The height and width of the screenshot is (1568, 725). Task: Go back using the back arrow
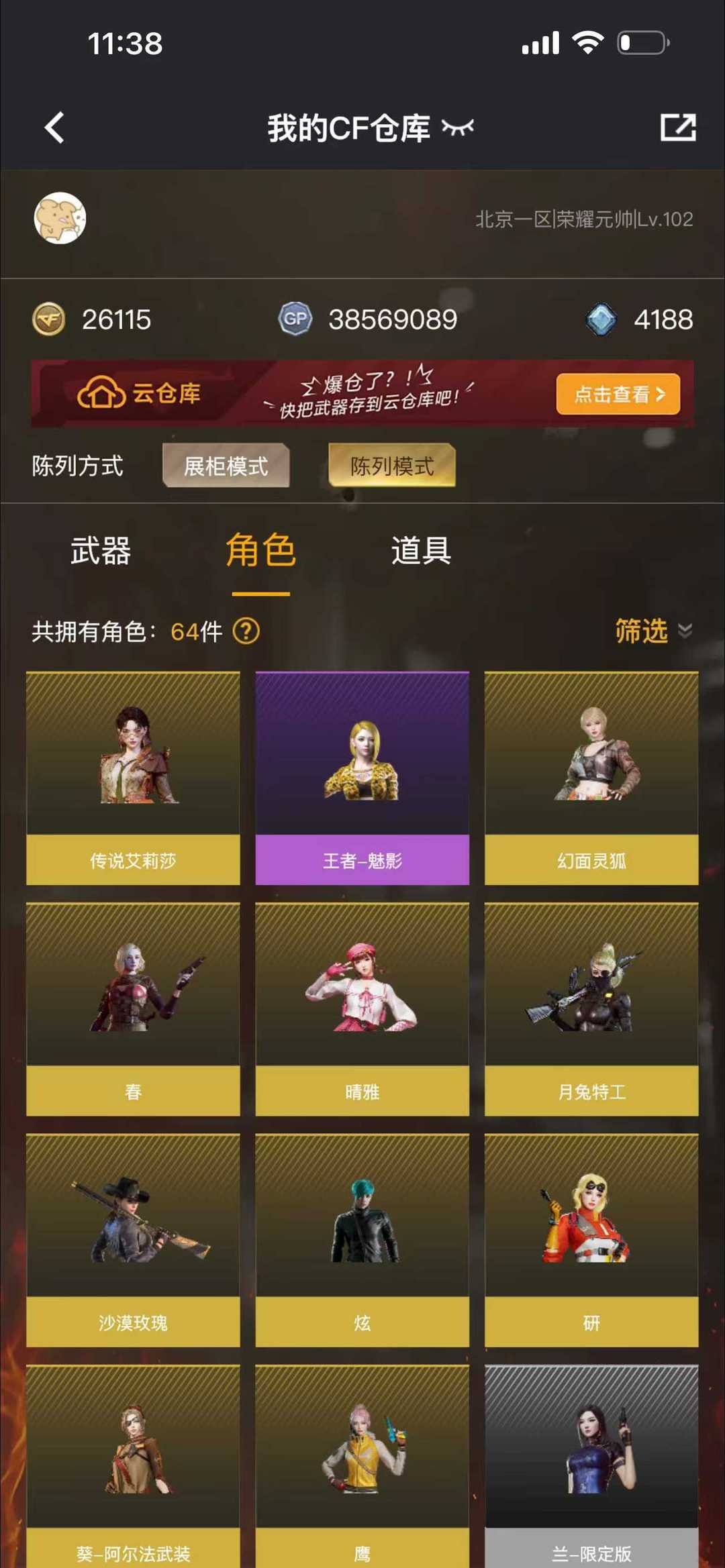(x=55, y=127)
